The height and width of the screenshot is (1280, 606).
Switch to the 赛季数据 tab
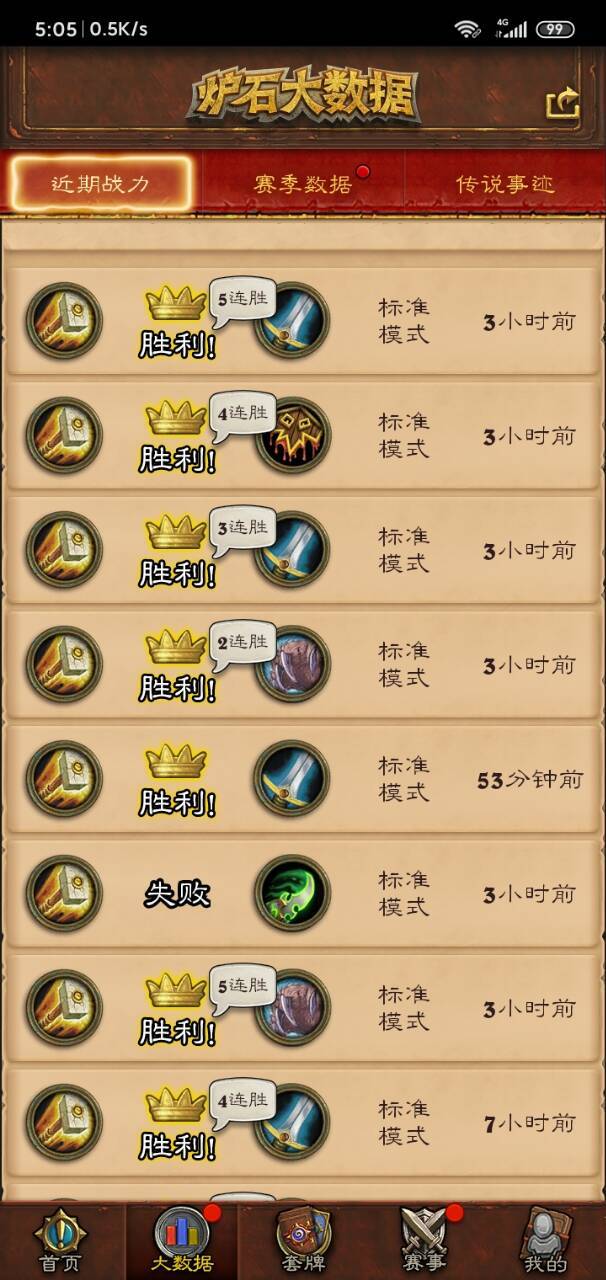303,184
